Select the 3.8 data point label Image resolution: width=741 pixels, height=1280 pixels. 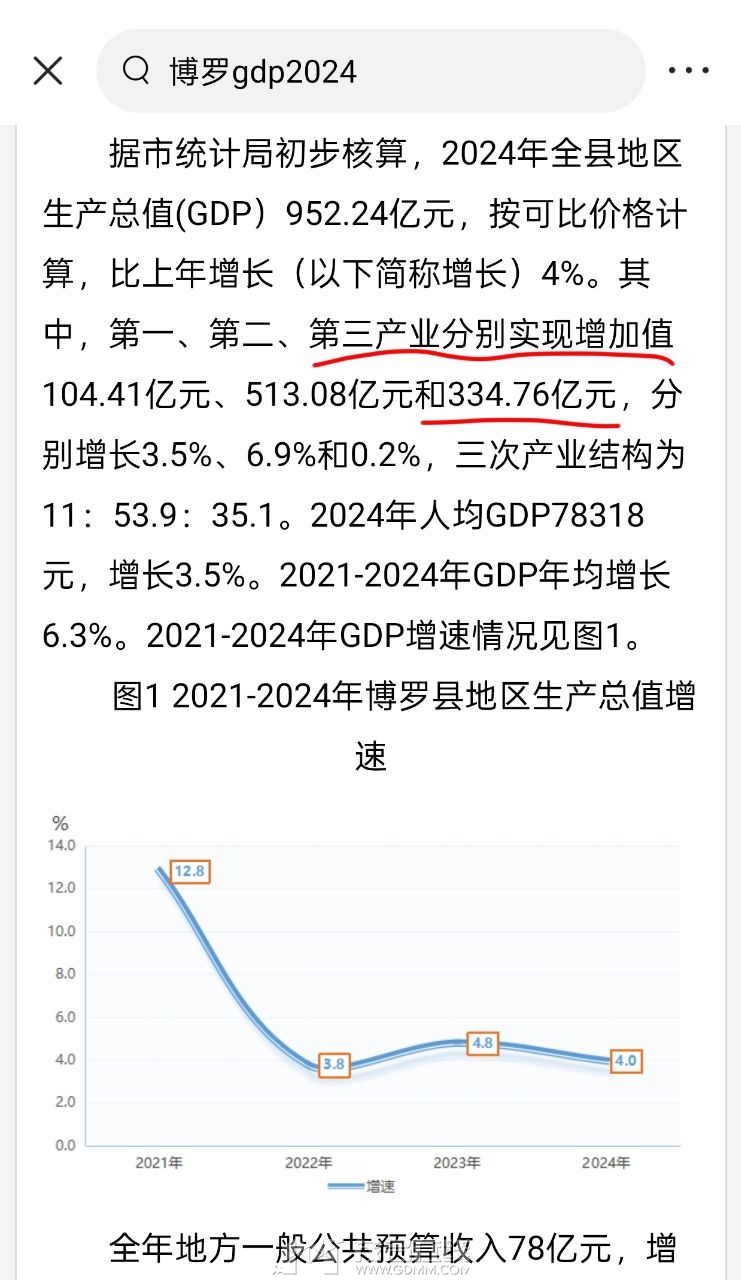pyautogui.click(x=334, y=1066)
